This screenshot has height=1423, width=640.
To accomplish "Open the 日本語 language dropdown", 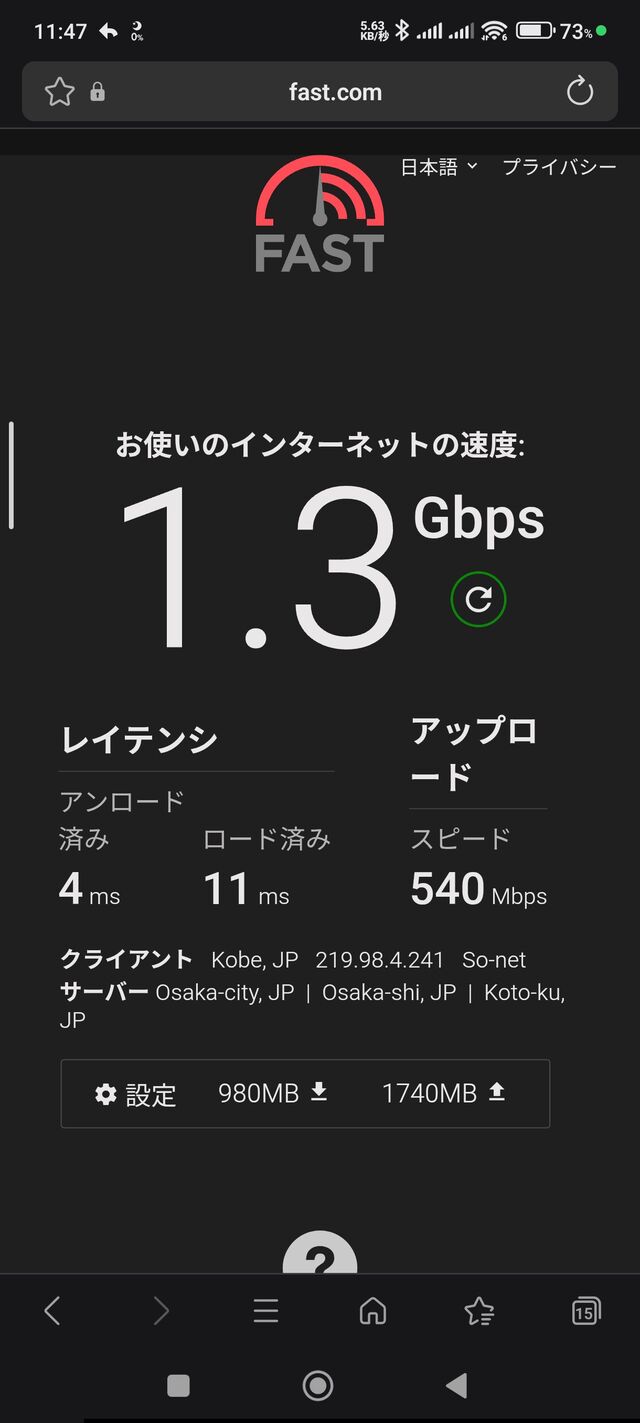I will [439, 168].
